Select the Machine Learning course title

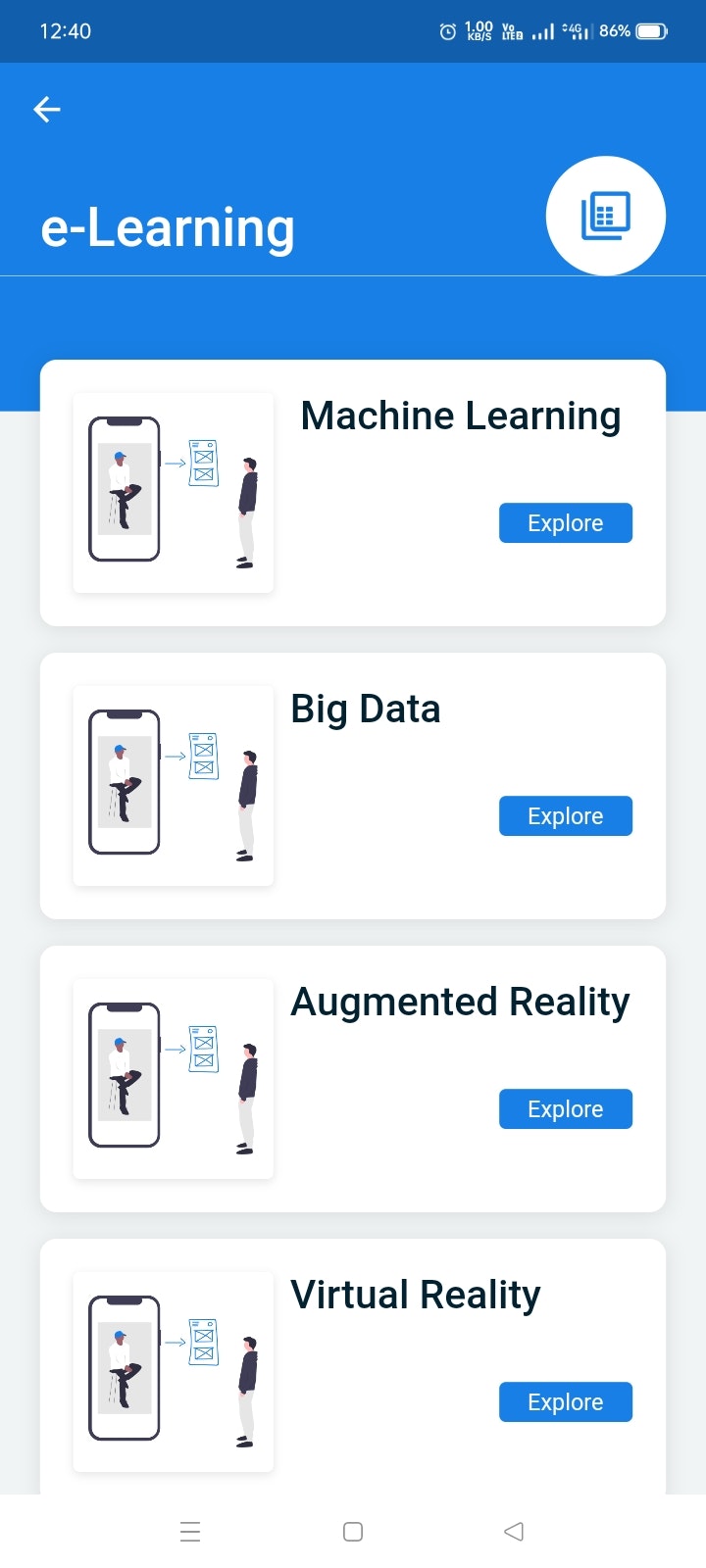pos(461,415)
